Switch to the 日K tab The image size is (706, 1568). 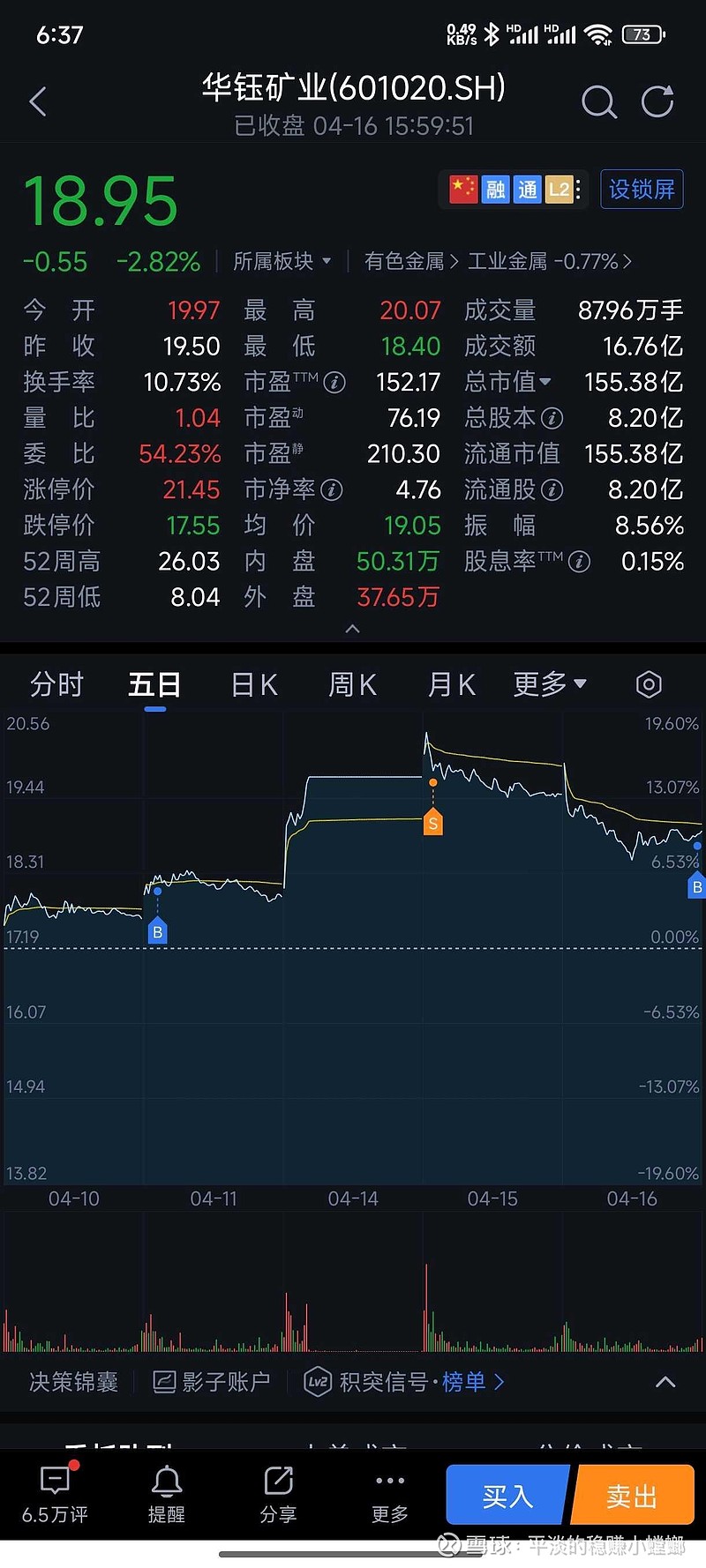pos(253,684)
